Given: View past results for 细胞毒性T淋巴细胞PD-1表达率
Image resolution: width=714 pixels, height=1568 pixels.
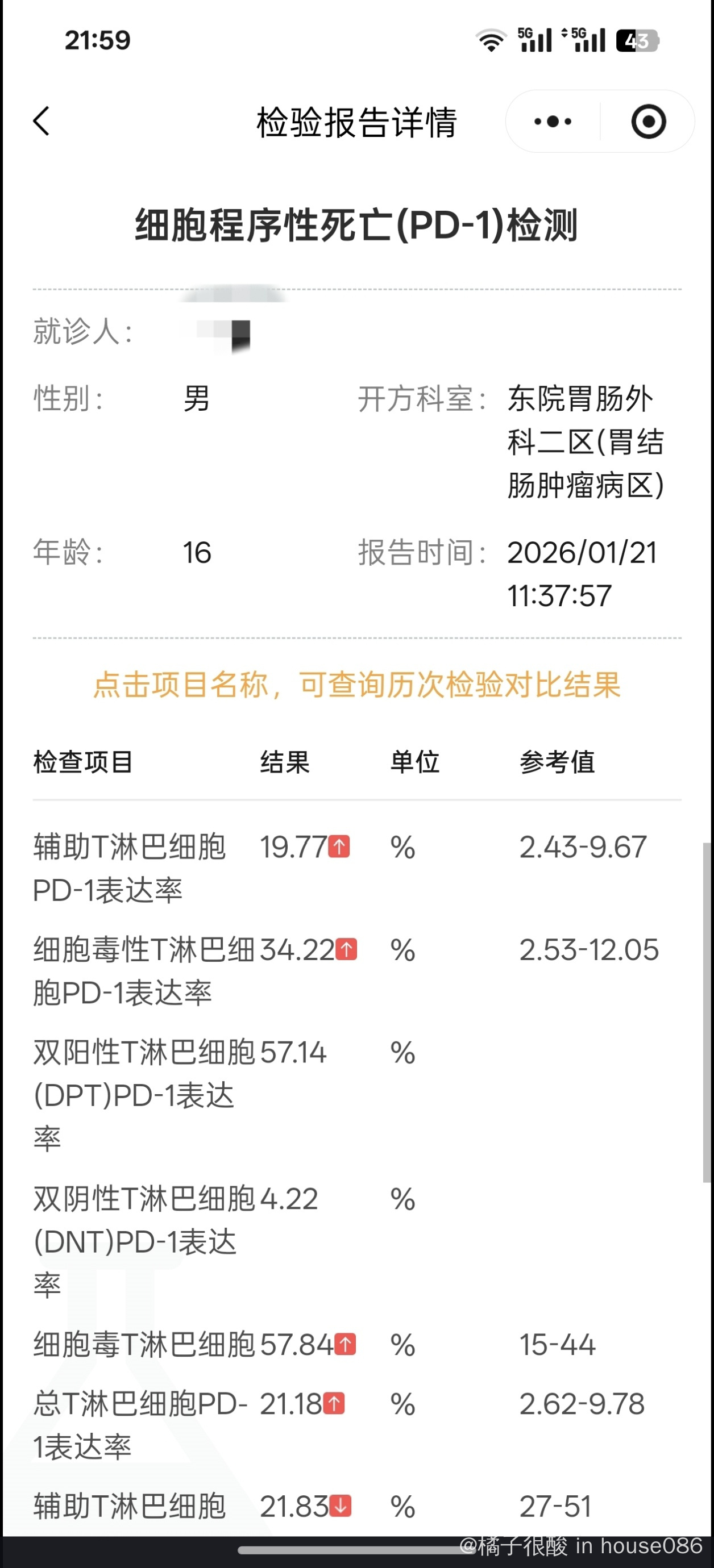Looking at the screenshot, I should tap(143, 971).
